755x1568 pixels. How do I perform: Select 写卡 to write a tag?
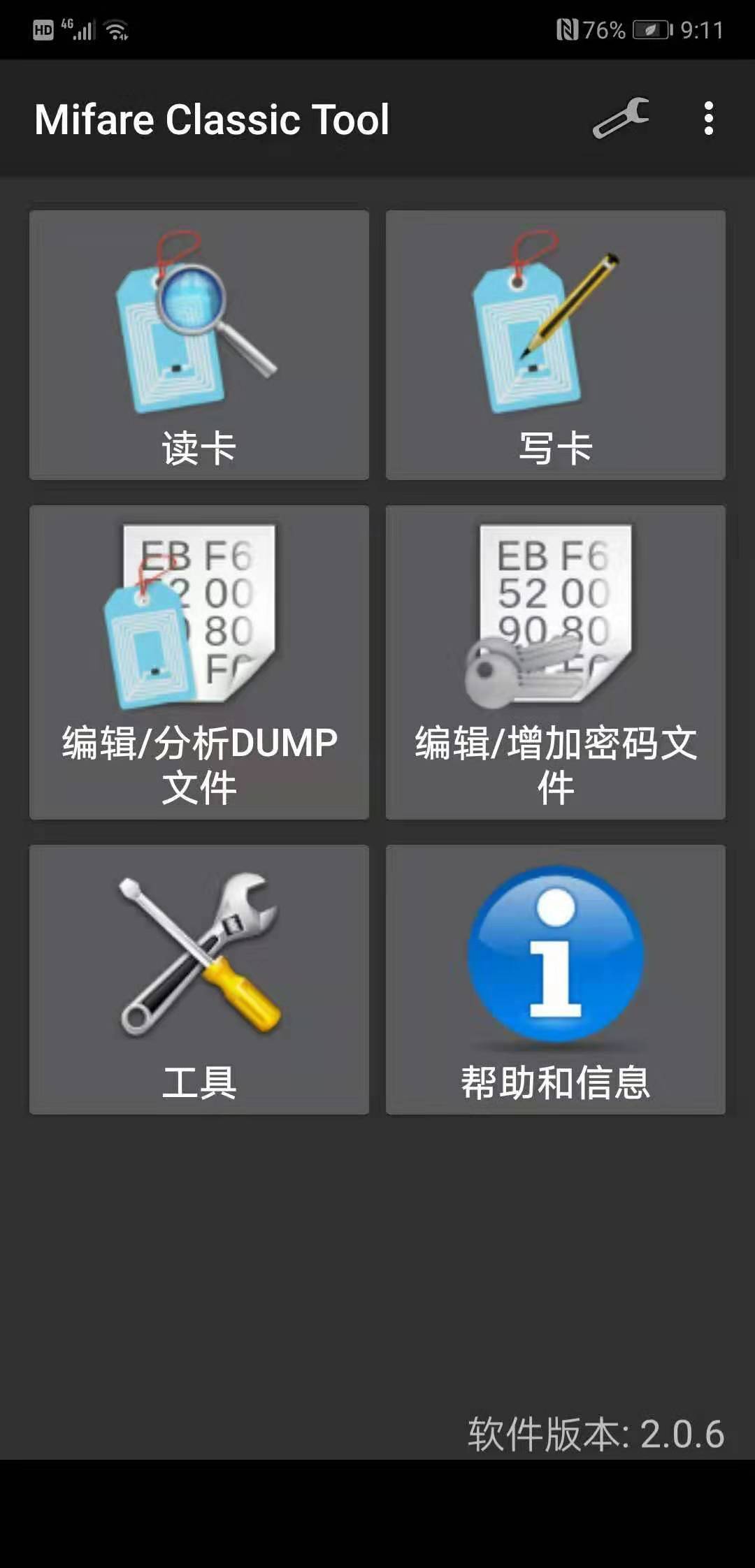556,345
